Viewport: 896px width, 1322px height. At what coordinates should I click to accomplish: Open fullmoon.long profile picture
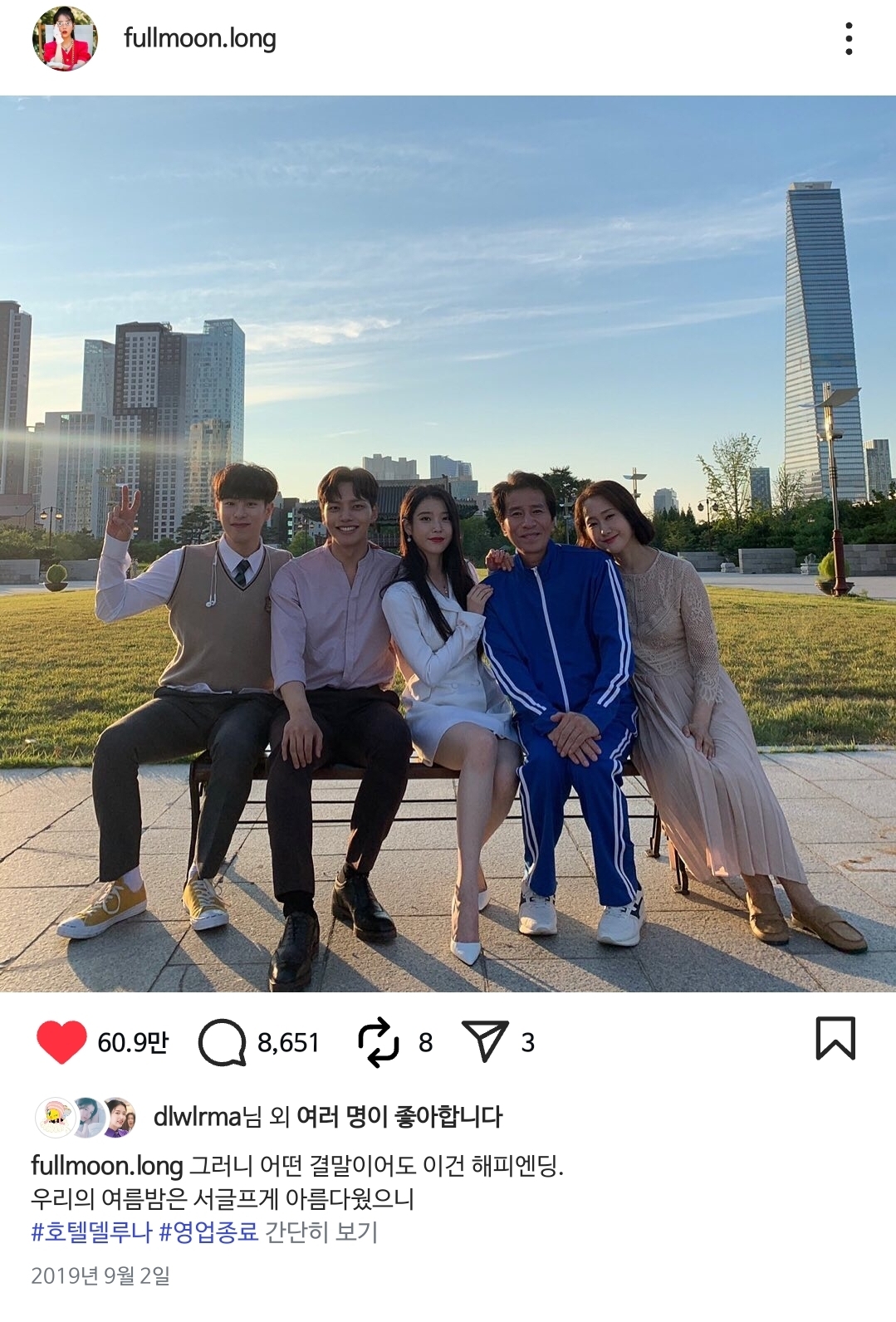pyautogui.click(x=64, y=38)
